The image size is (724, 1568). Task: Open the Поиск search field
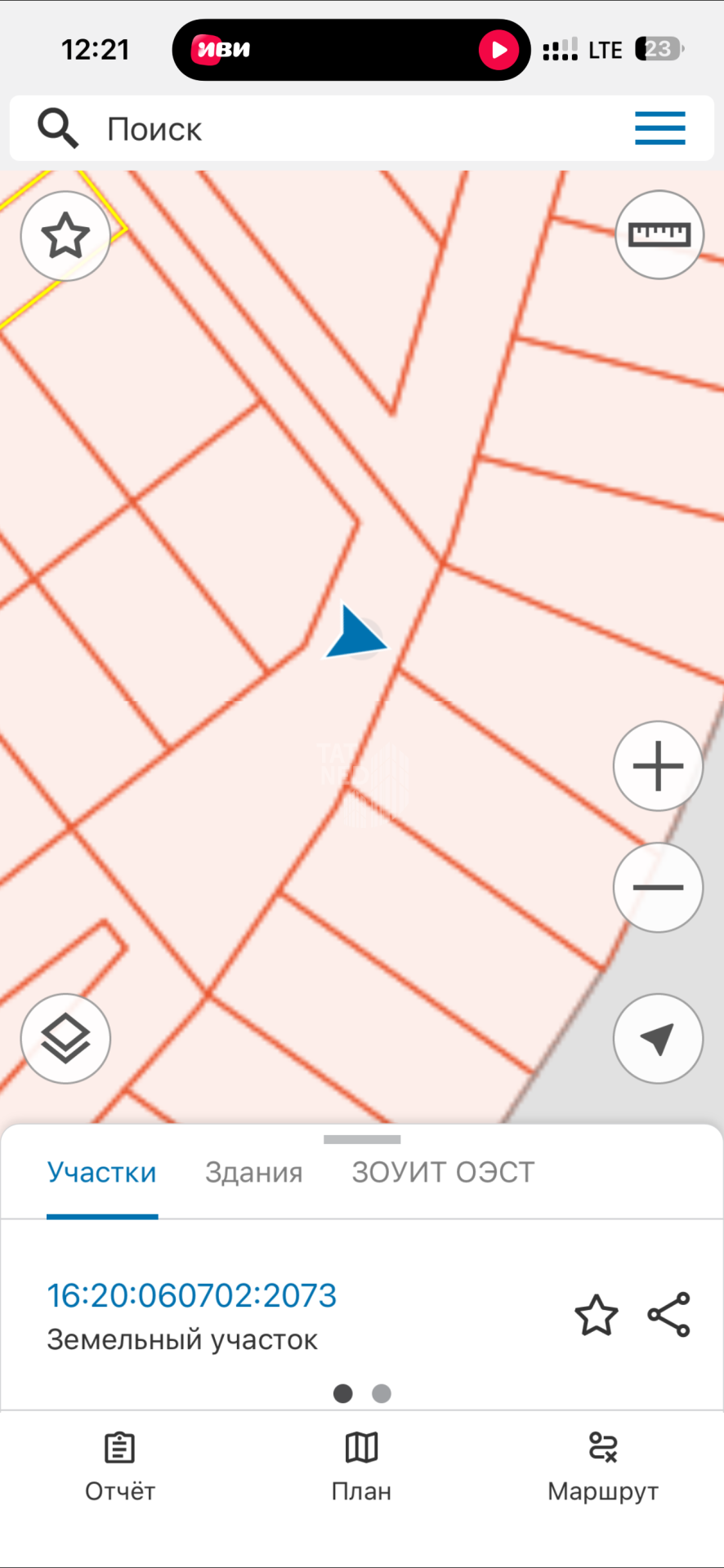pyautogui.click(x=327, y=129)
